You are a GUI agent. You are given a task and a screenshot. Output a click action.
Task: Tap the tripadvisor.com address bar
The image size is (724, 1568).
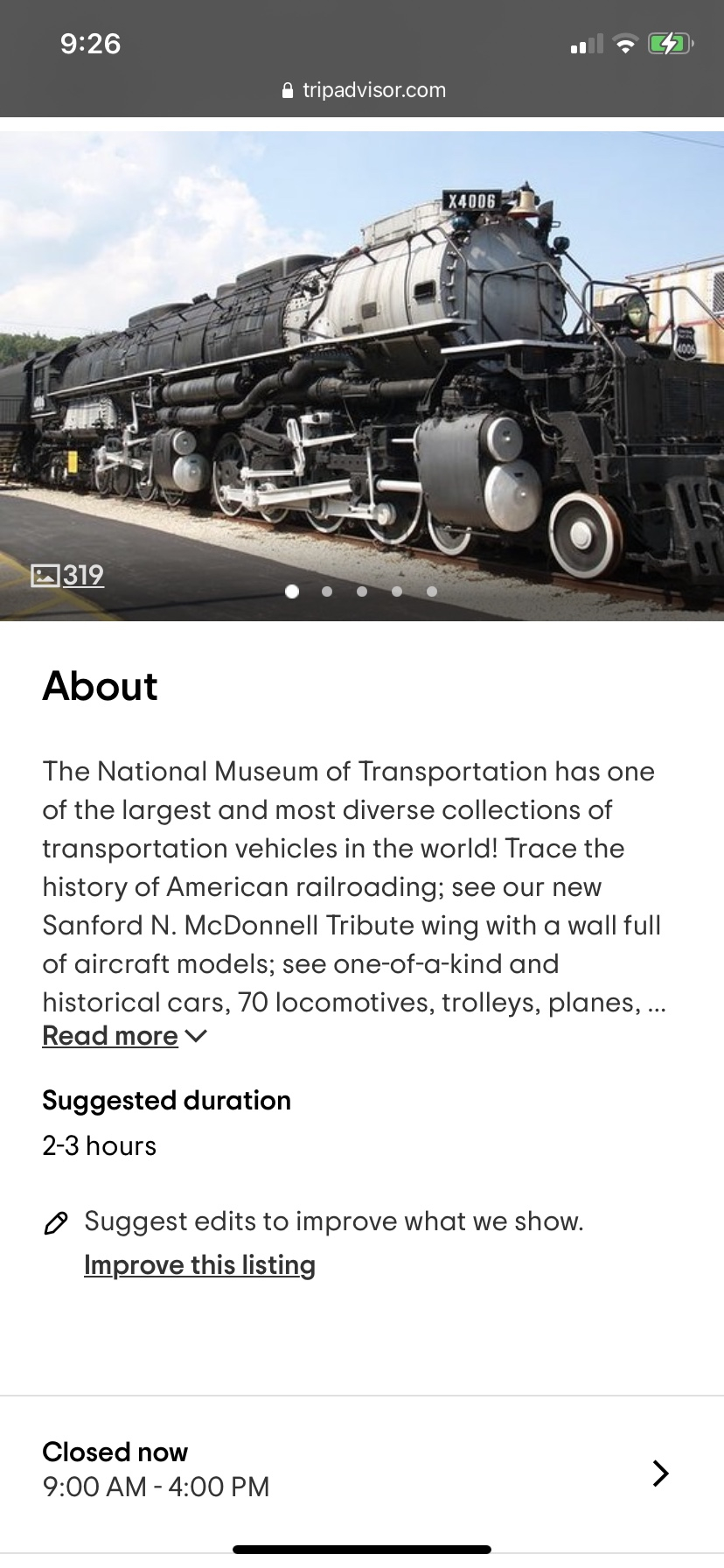[x=364, y=90]
